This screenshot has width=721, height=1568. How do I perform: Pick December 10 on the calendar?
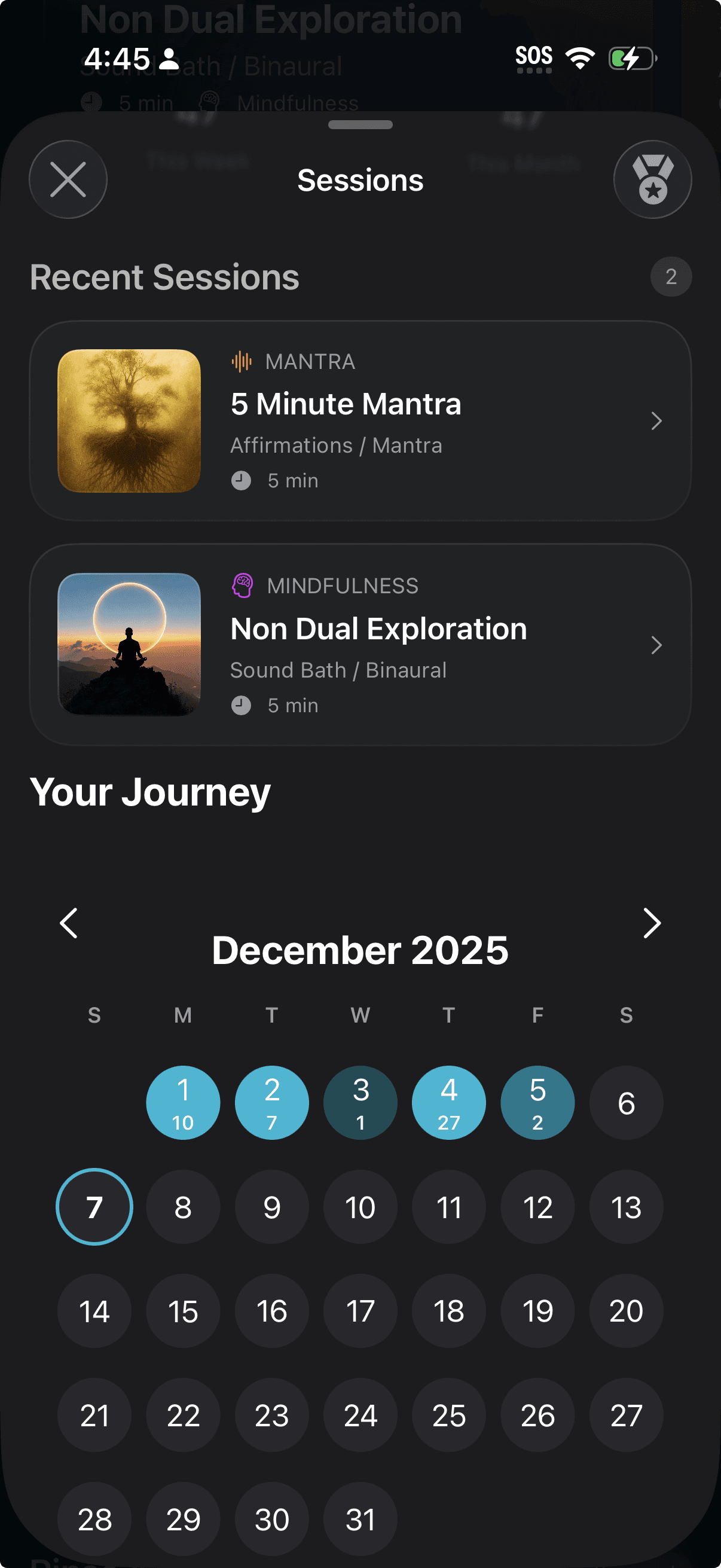click(360, 1206)
